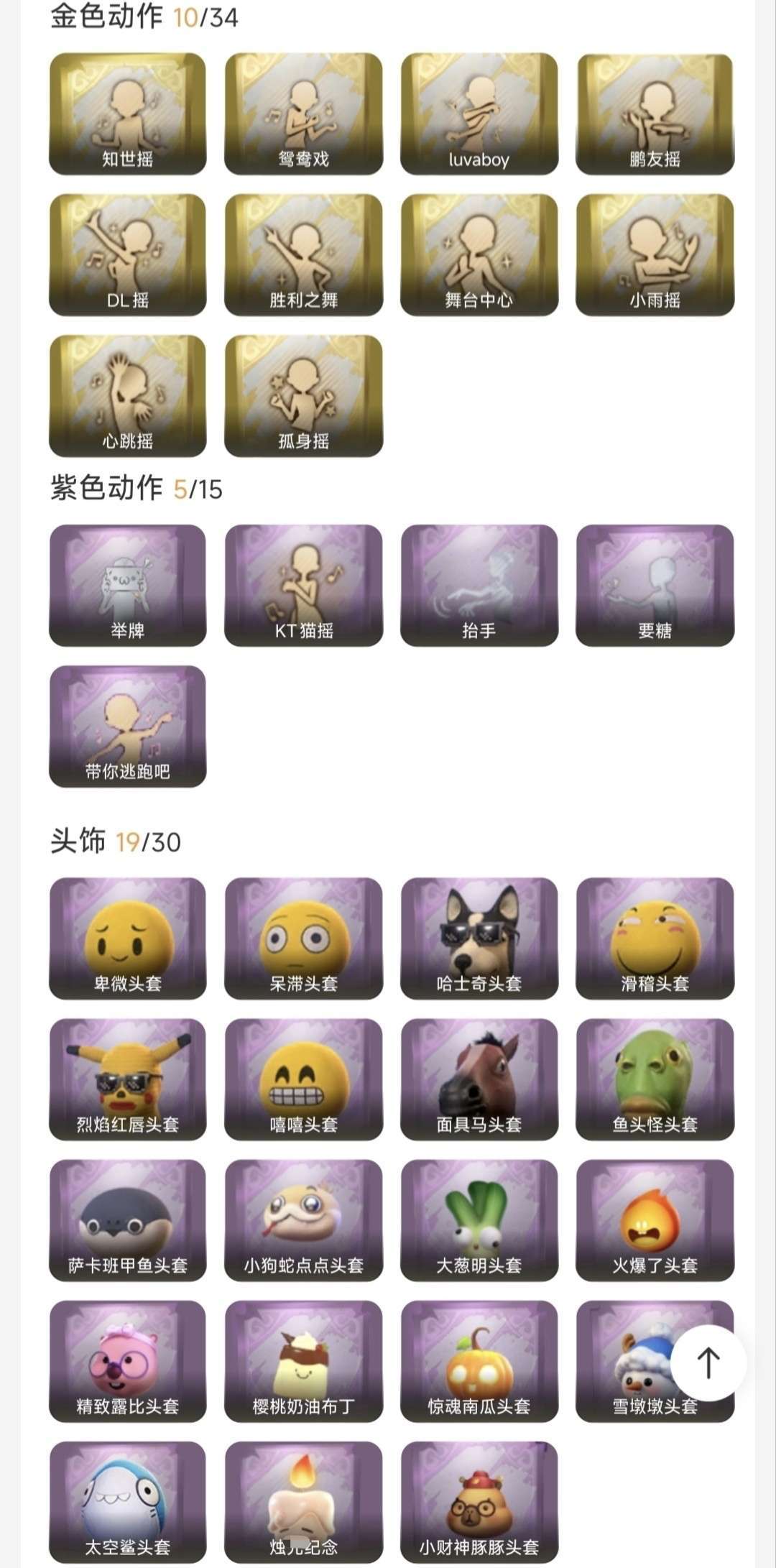
Task: Open the KT猫摇 action tile
Action: [303, 585]
